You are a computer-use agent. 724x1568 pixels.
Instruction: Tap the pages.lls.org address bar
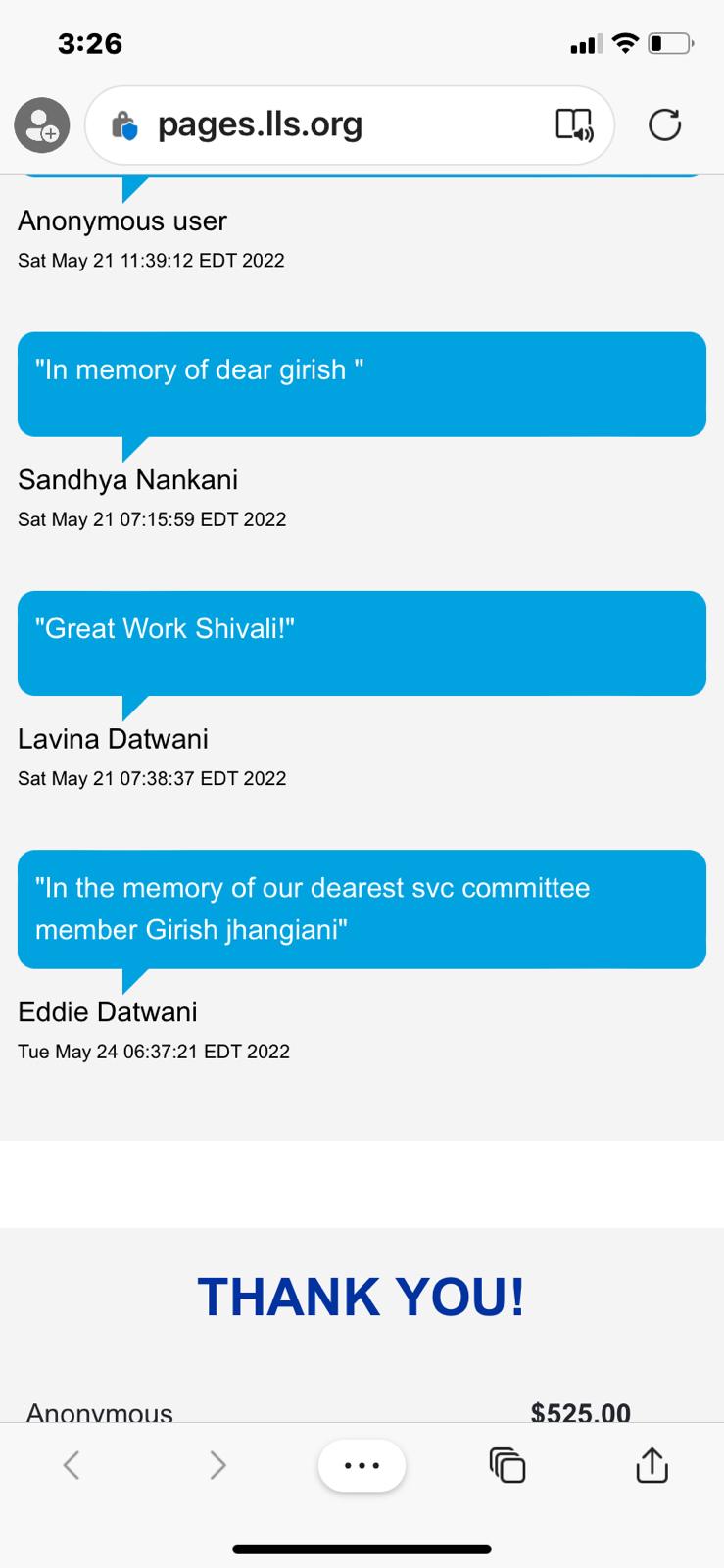click(x=294, y=125)
